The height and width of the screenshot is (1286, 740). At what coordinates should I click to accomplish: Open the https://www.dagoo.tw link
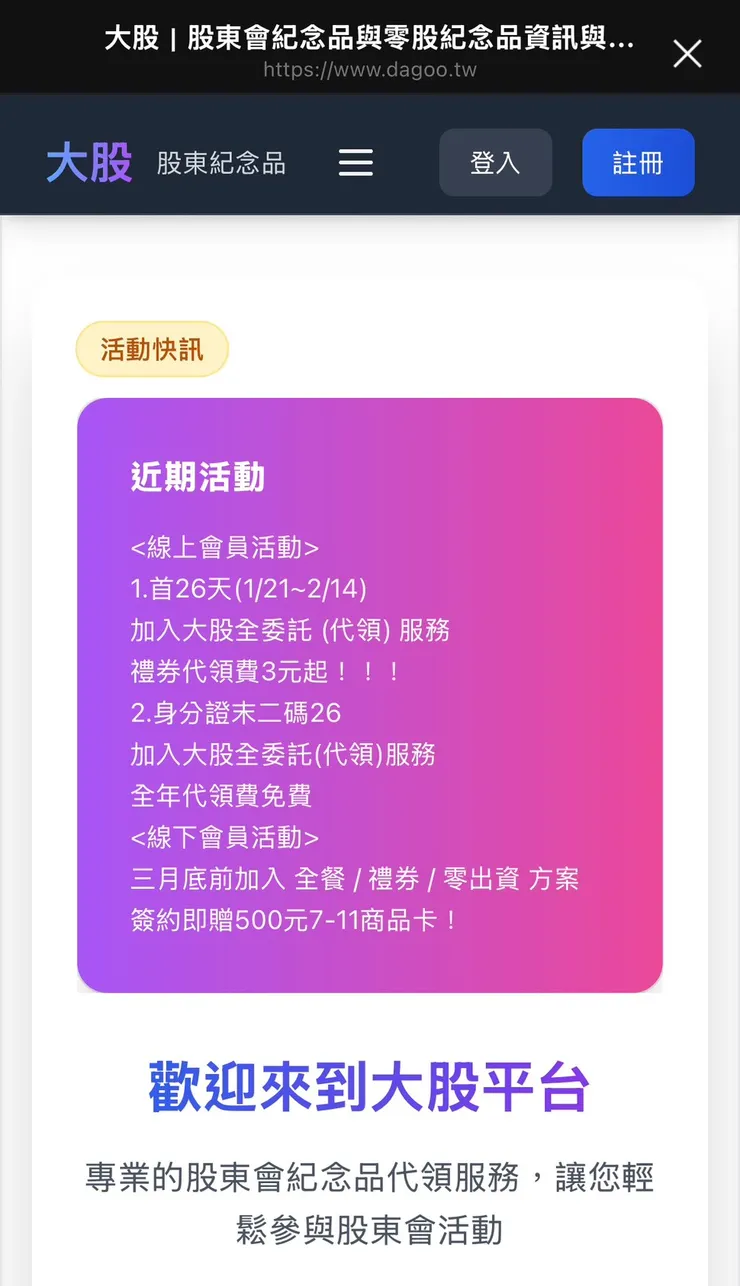point(370,70)
